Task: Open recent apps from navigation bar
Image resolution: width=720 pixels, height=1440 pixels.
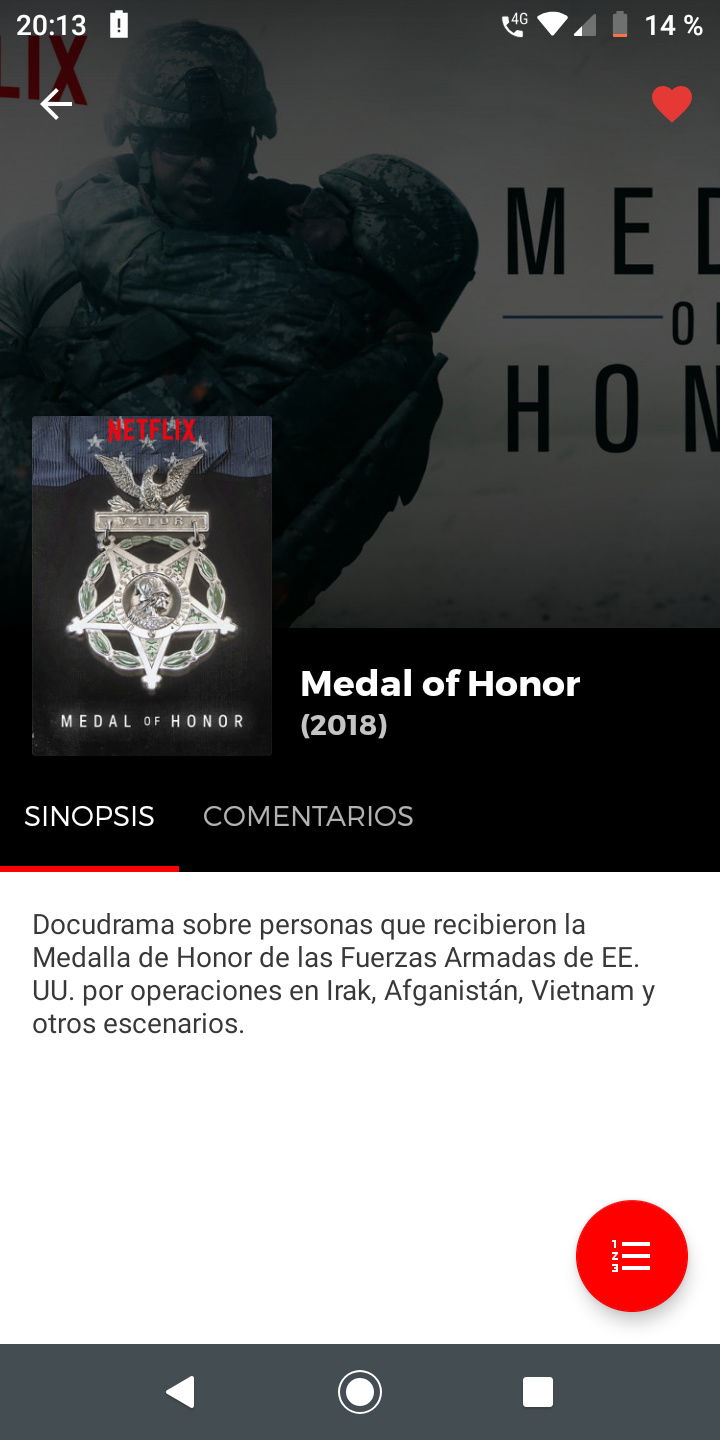Action: point(538,1392)
